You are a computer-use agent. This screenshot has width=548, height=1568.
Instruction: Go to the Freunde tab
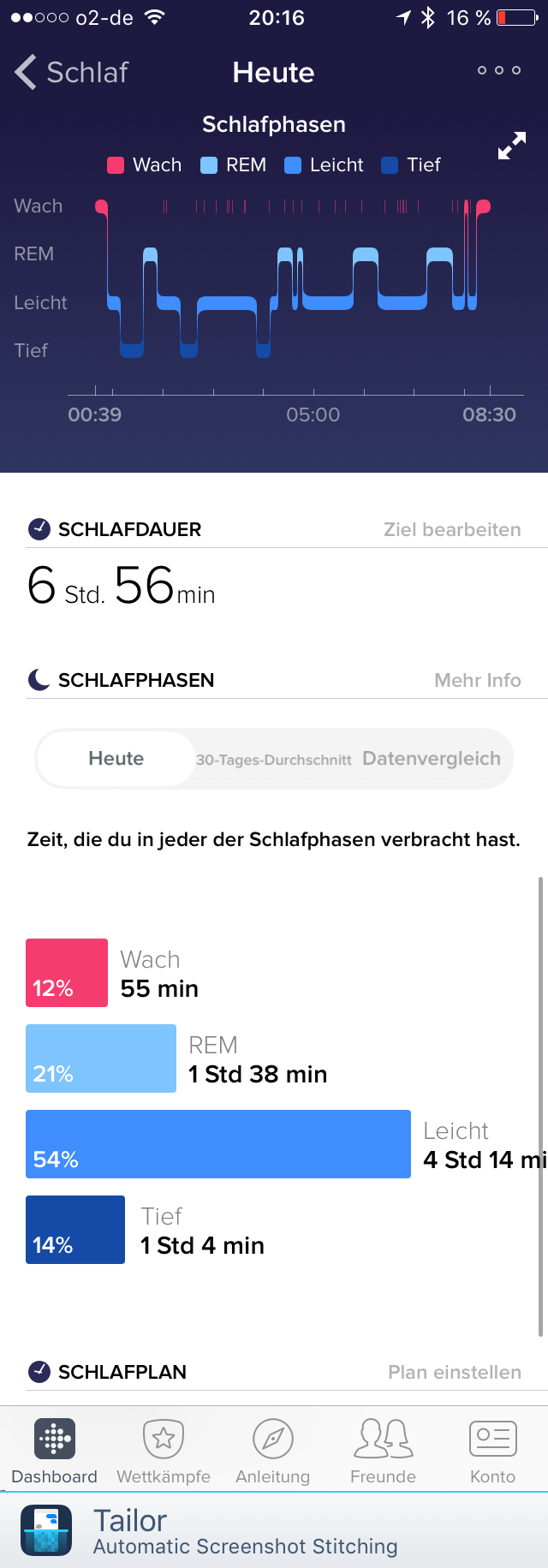tap(383, 1451)
